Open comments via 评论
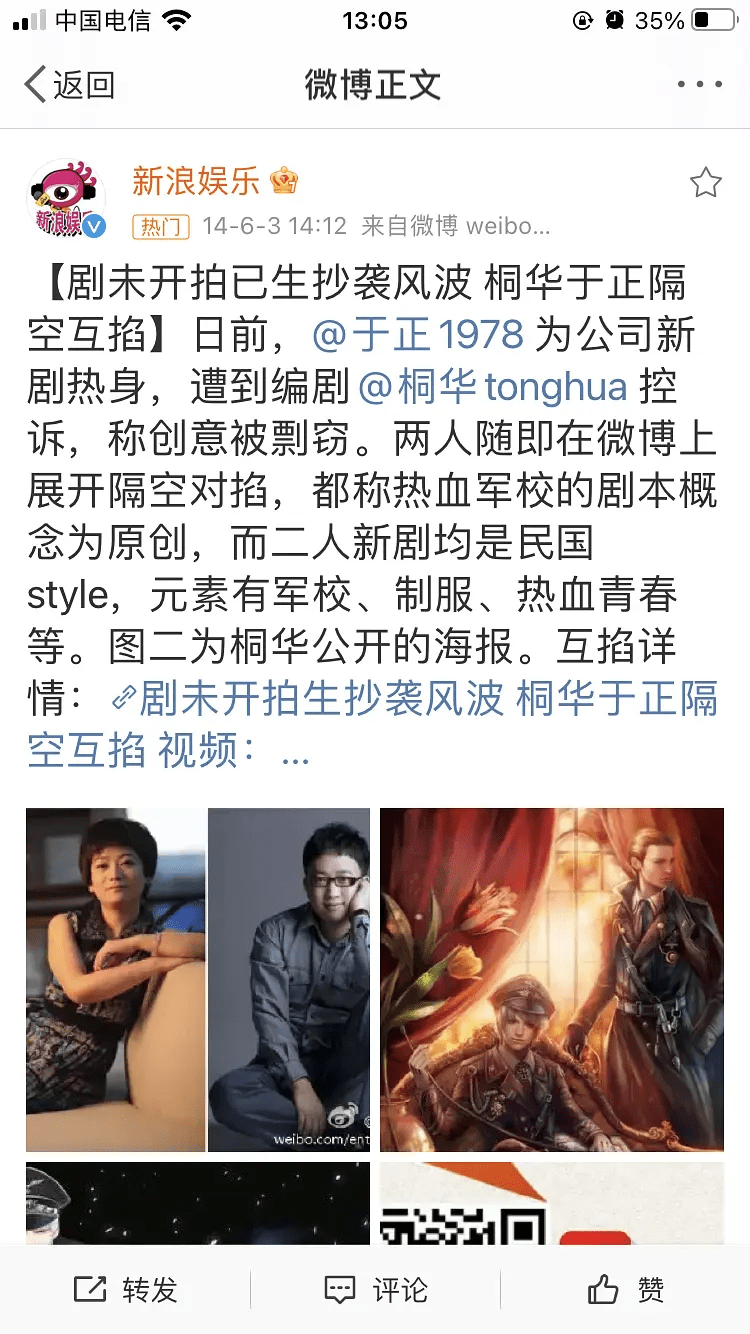 tap(376, 1289)
